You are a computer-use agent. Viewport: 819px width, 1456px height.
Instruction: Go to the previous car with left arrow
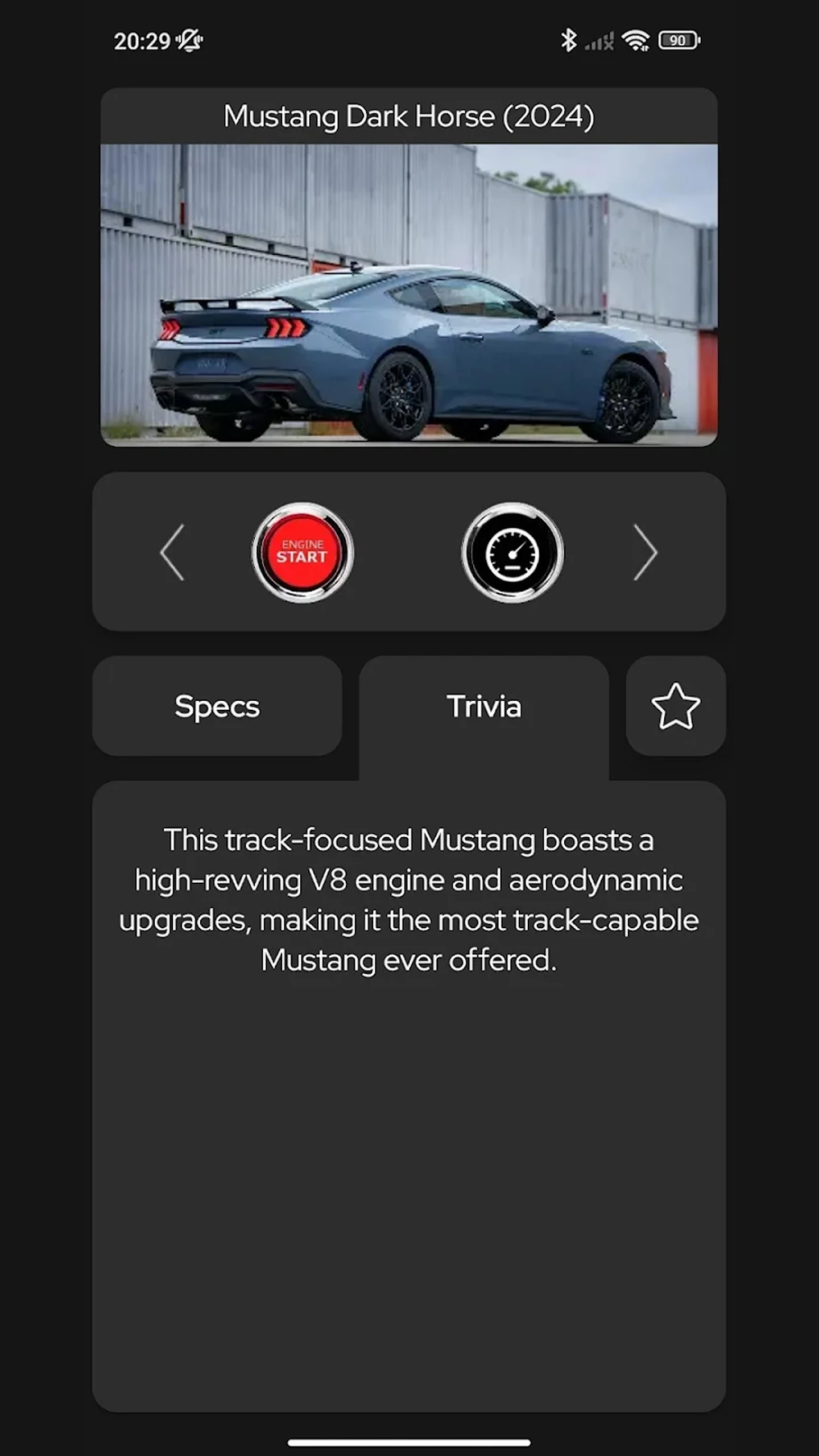[x=172, y=552]
